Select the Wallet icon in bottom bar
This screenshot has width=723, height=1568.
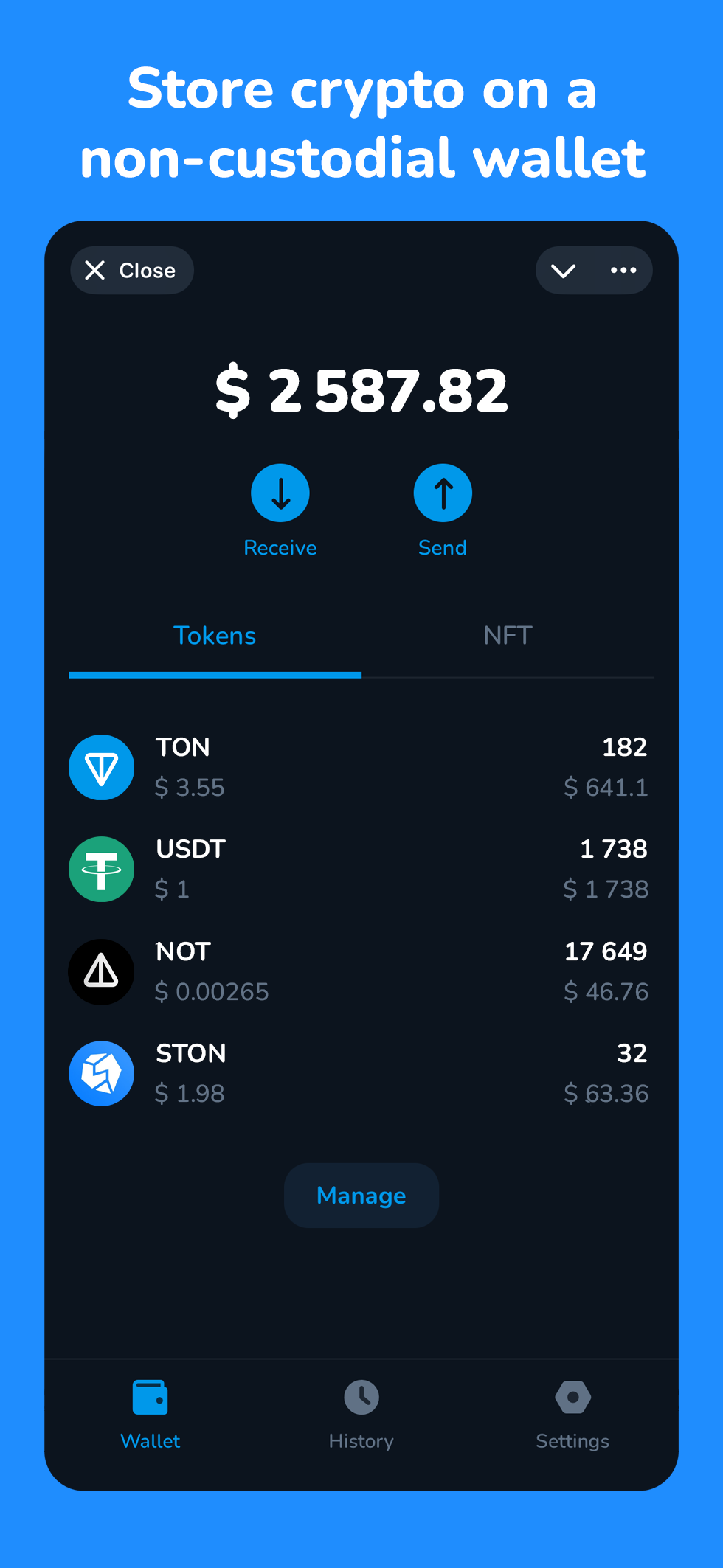click(x=150, y=1398)
